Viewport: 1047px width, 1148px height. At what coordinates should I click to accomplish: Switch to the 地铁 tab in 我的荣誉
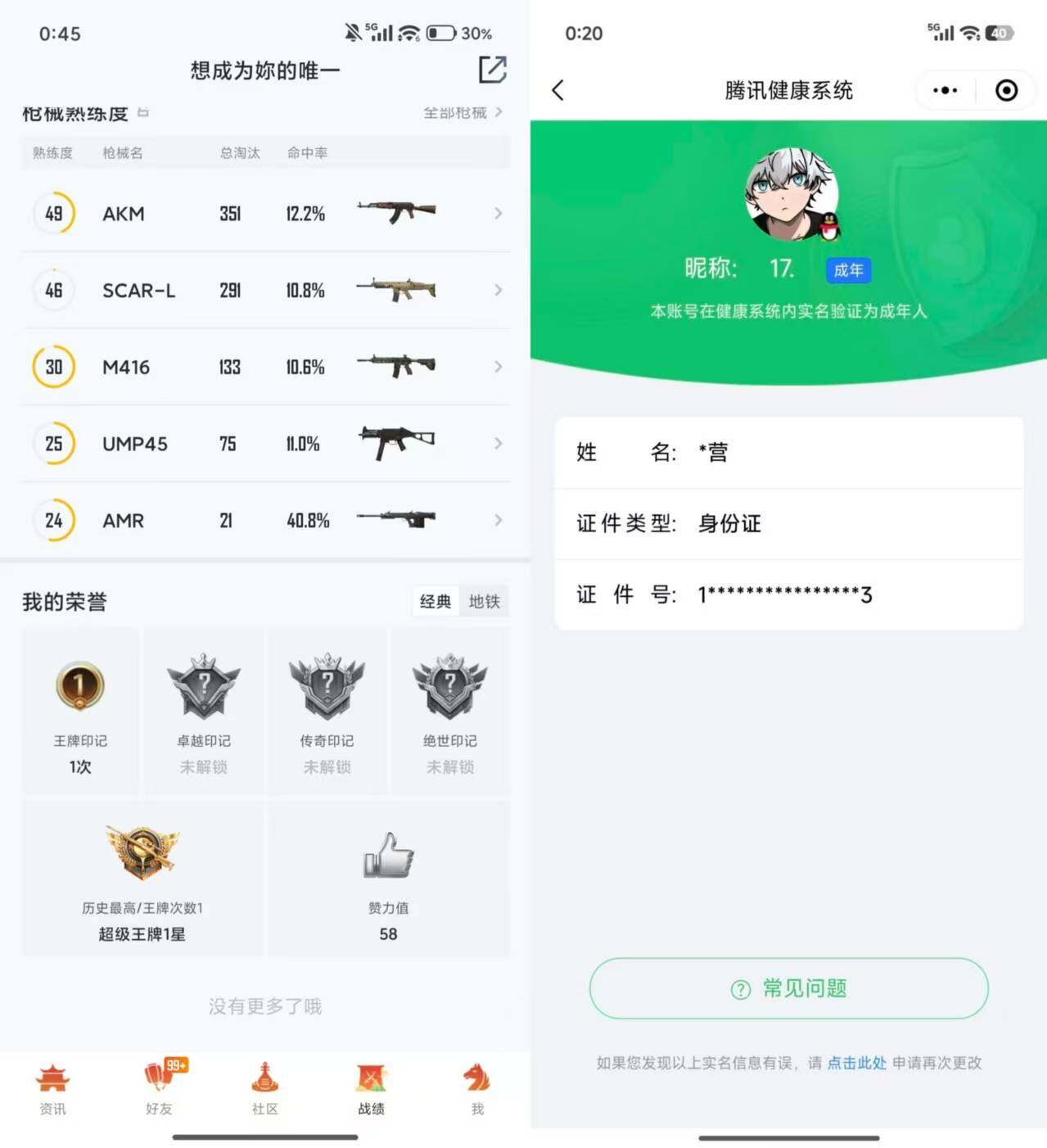click(x=484, y=600)
